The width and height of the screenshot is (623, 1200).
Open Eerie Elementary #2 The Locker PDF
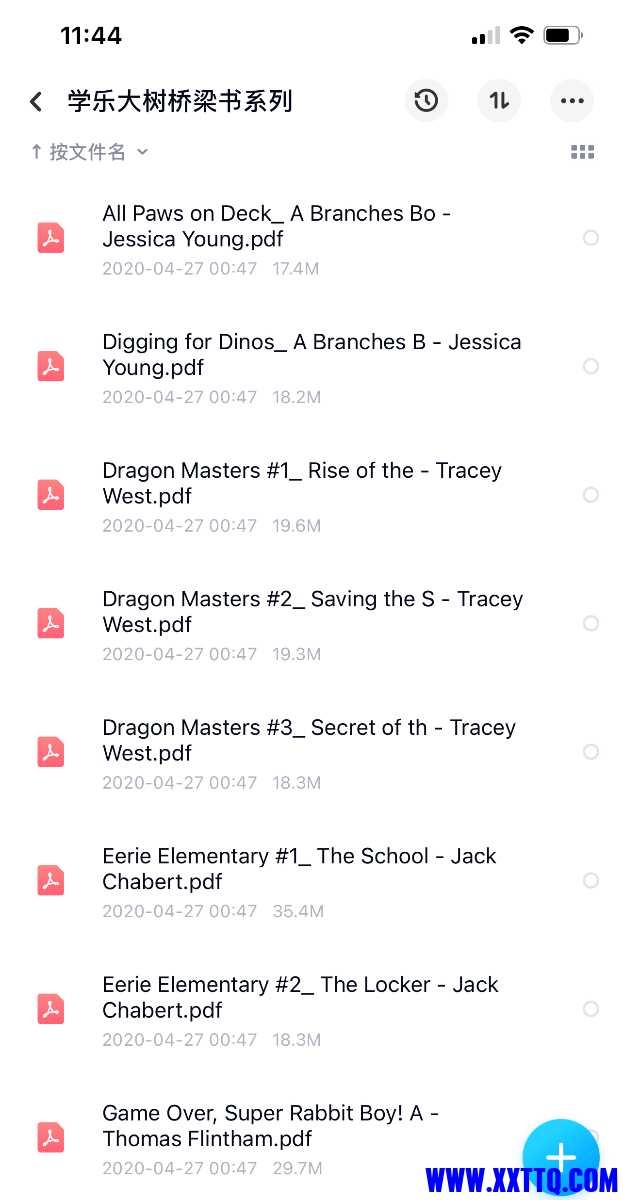(x=298, y=1009)
